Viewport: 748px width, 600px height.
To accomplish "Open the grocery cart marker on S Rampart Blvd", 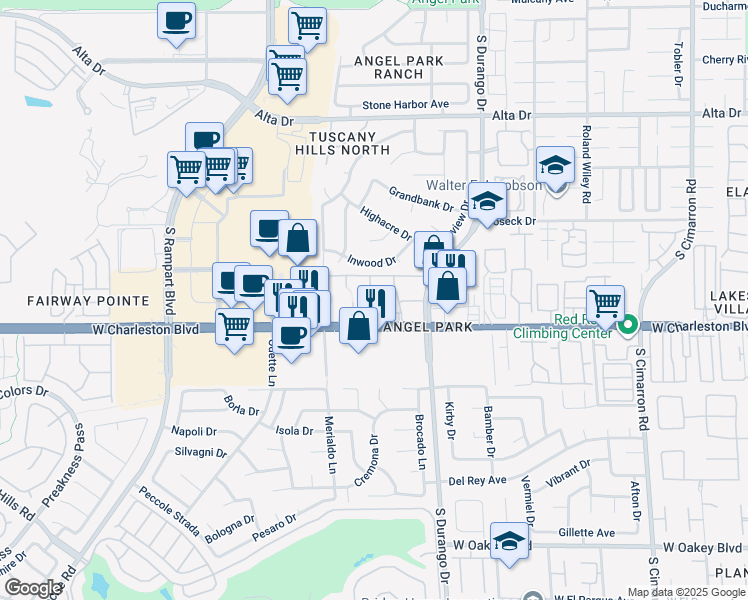I will click(x=186, y=169).
